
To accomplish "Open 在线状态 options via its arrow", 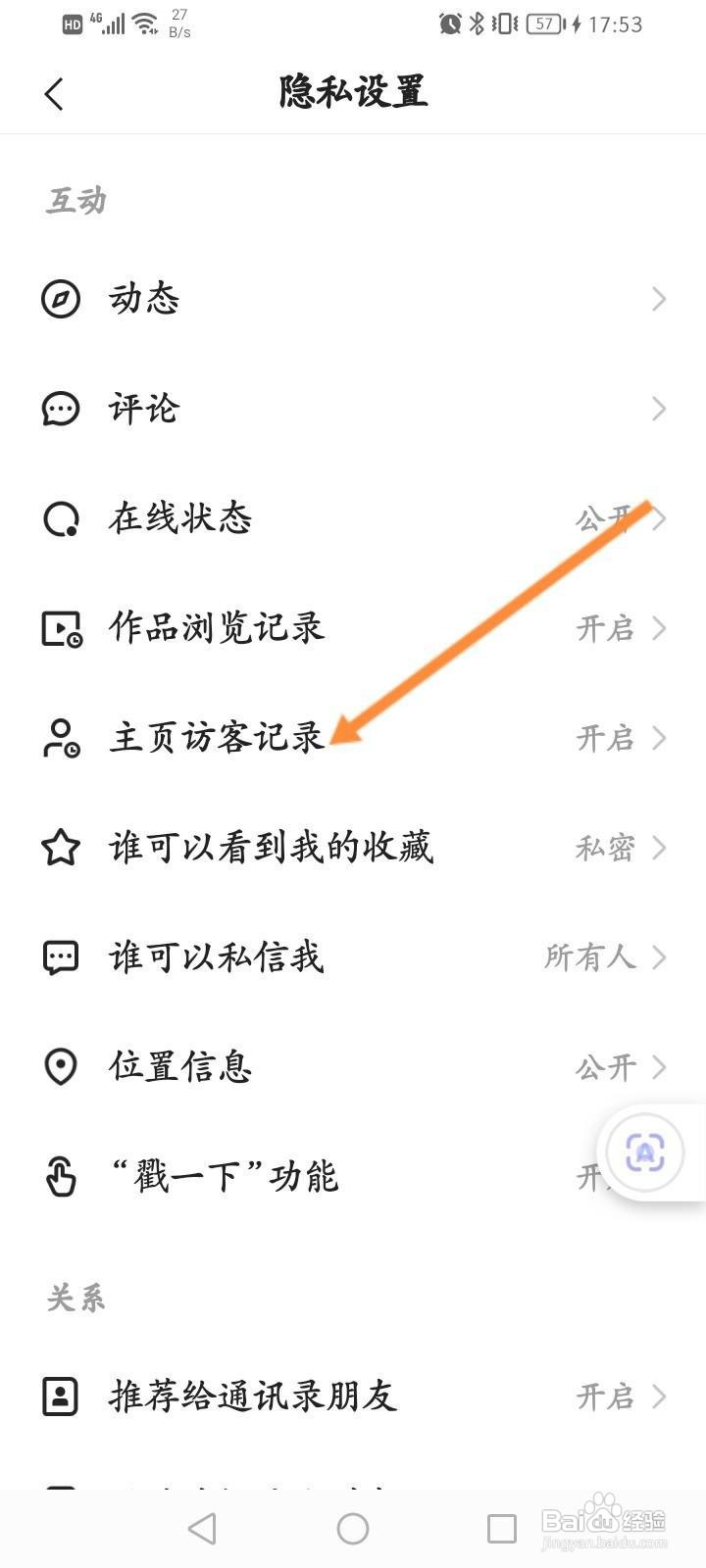I will point(658,518).
